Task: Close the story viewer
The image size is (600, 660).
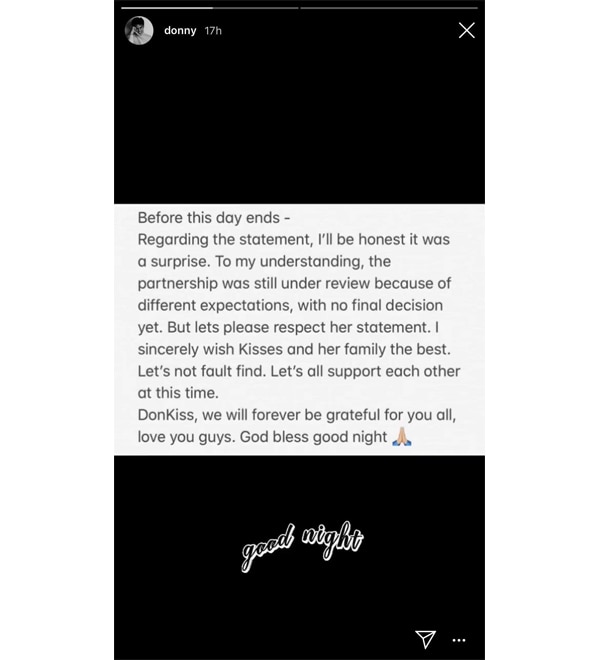Action: coord(466,31)
